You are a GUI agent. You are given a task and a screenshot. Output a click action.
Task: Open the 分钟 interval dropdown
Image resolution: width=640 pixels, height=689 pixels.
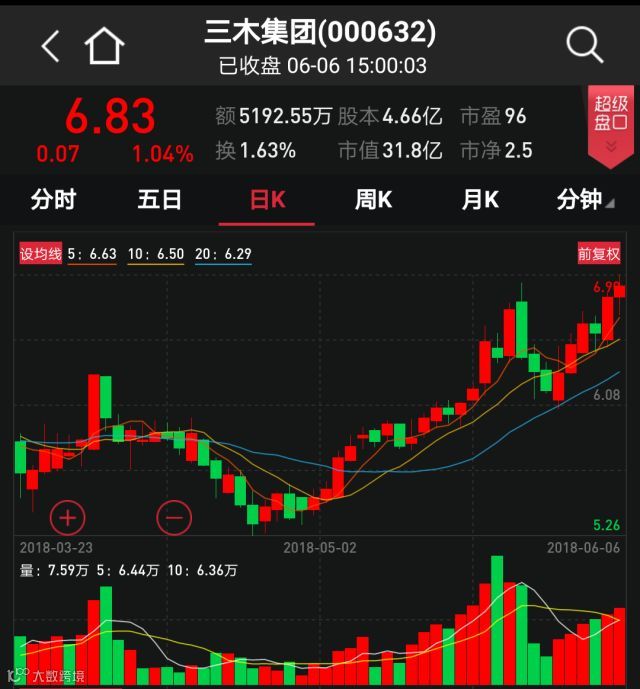tap(584, 200)
